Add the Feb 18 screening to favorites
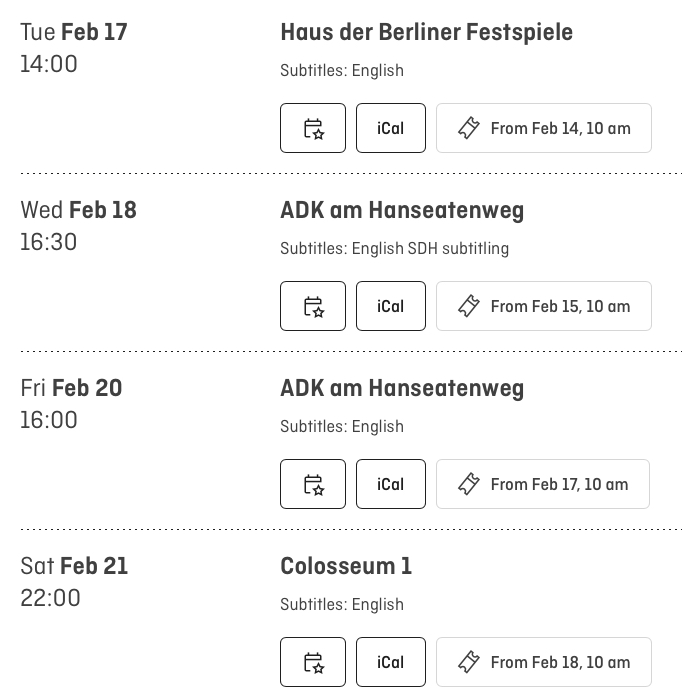 point(313,306)
